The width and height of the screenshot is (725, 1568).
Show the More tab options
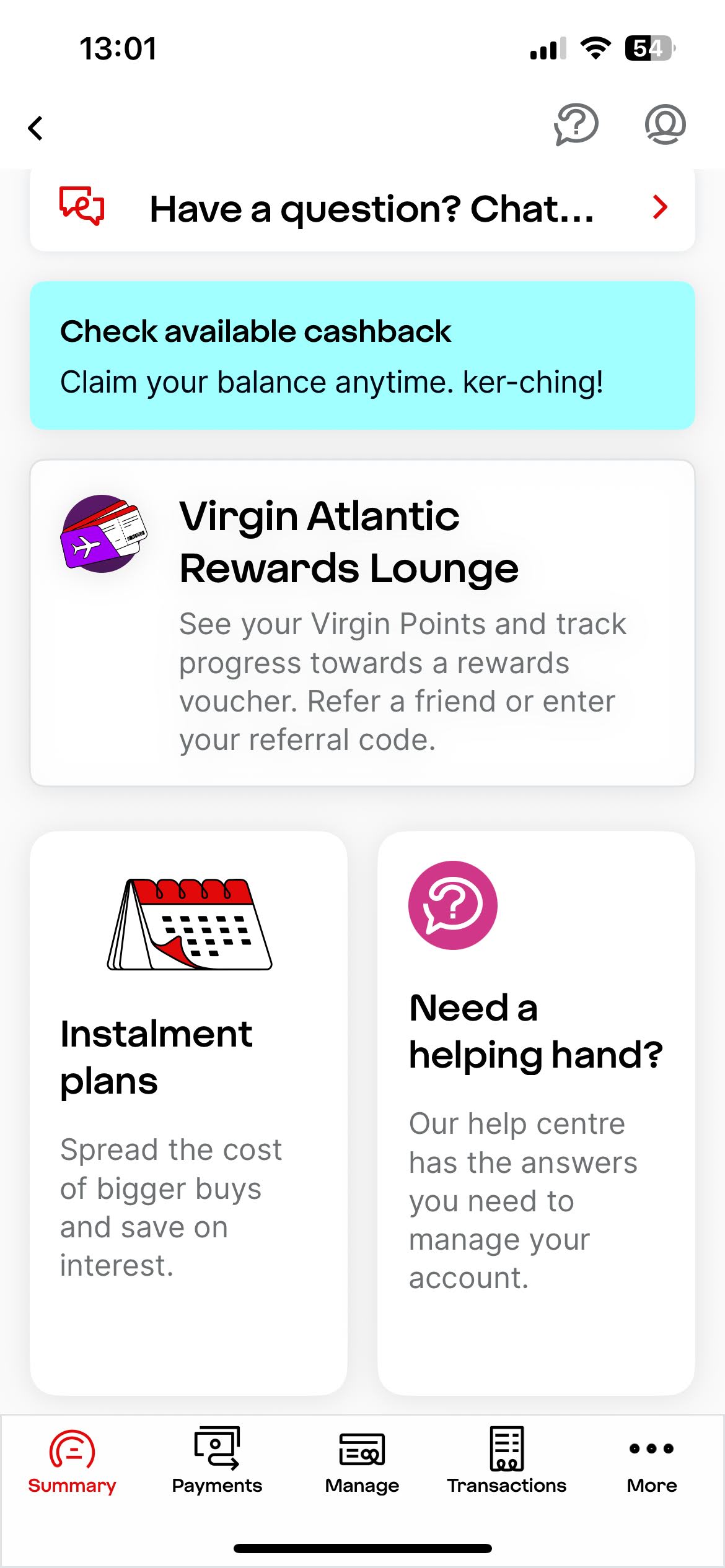651,1460
